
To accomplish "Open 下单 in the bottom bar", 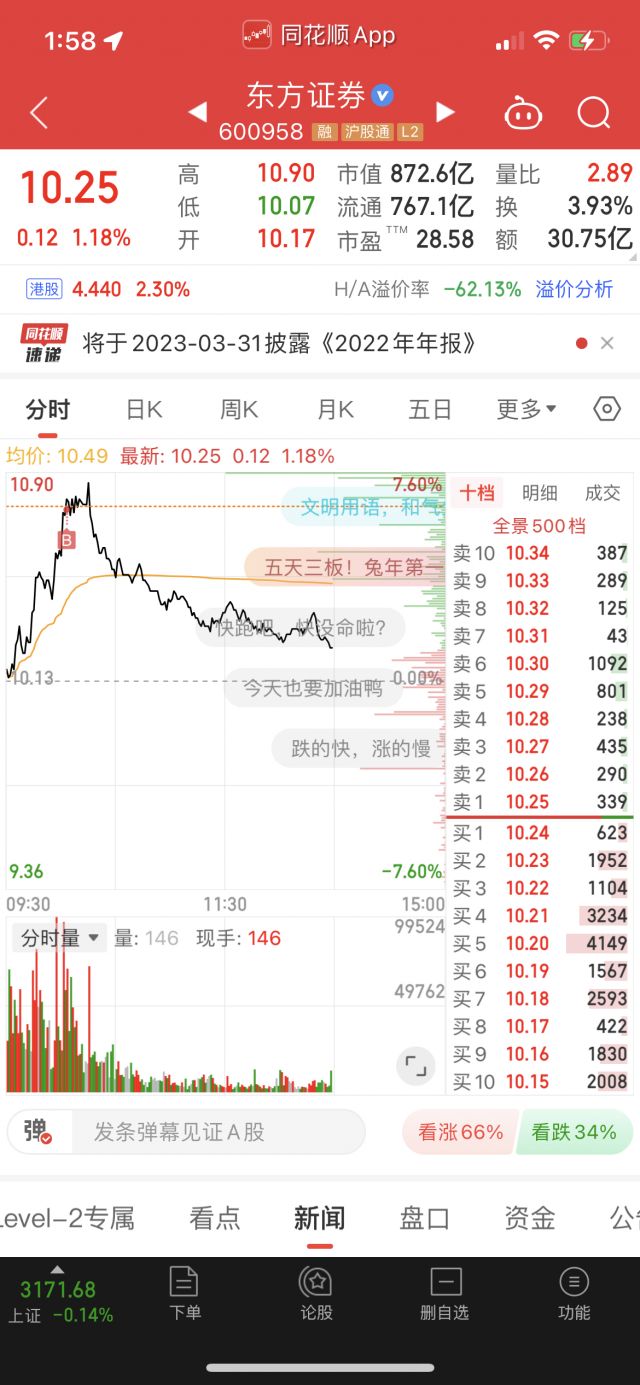I will [185, 1294].
